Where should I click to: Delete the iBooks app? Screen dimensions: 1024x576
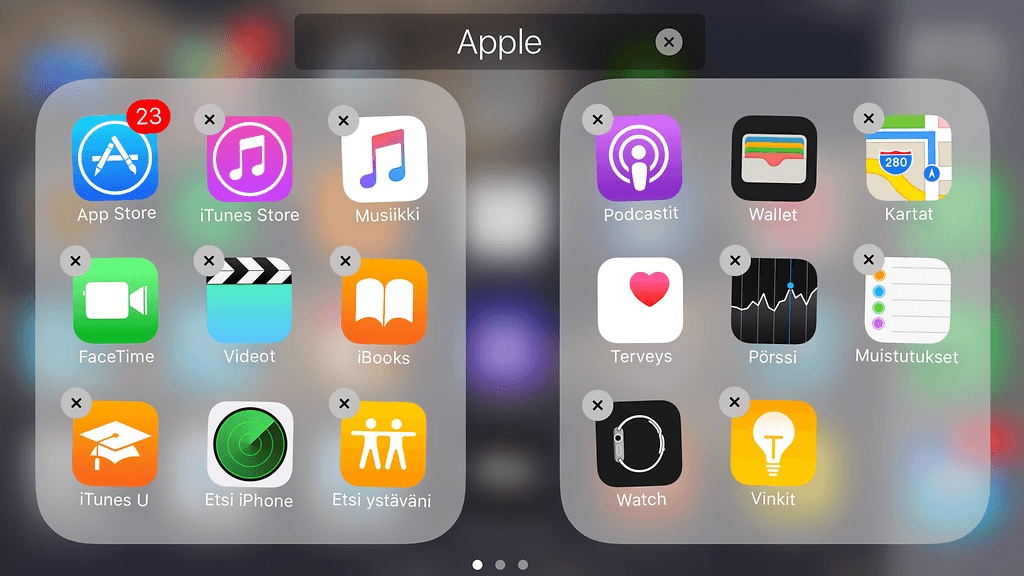pos(344,261)
